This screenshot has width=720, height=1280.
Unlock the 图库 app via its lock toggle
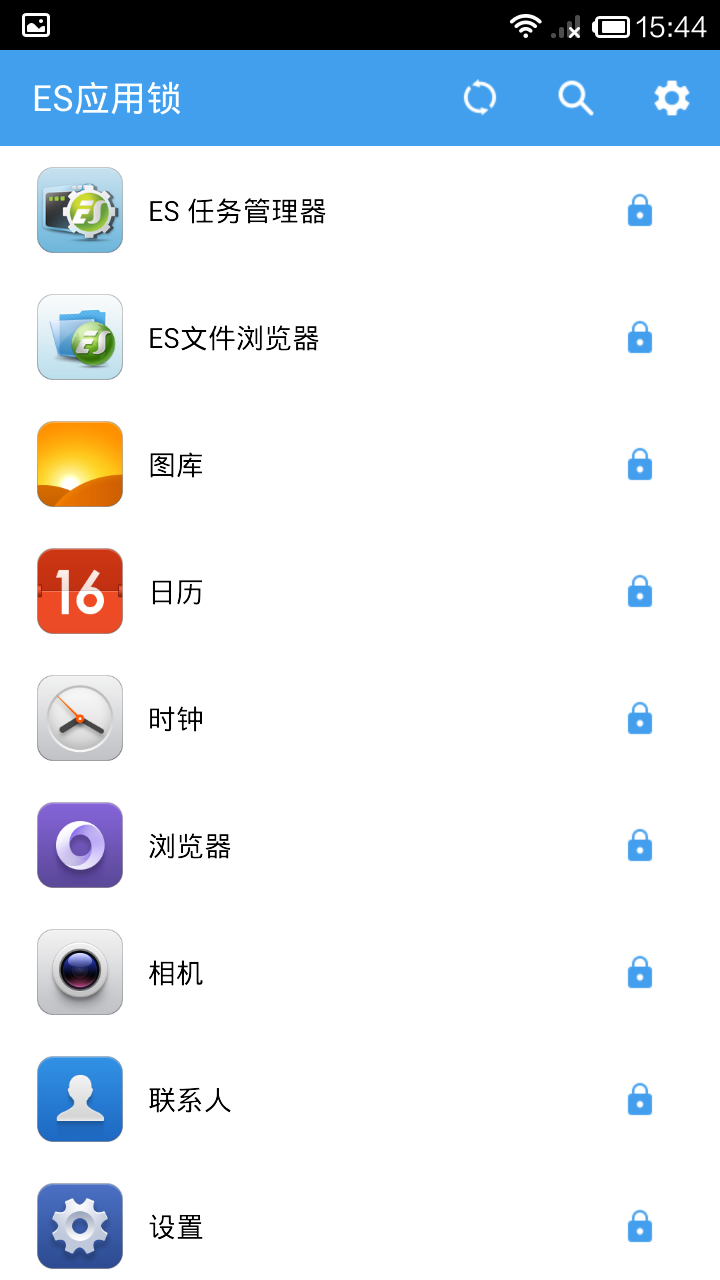coord(639,464)
